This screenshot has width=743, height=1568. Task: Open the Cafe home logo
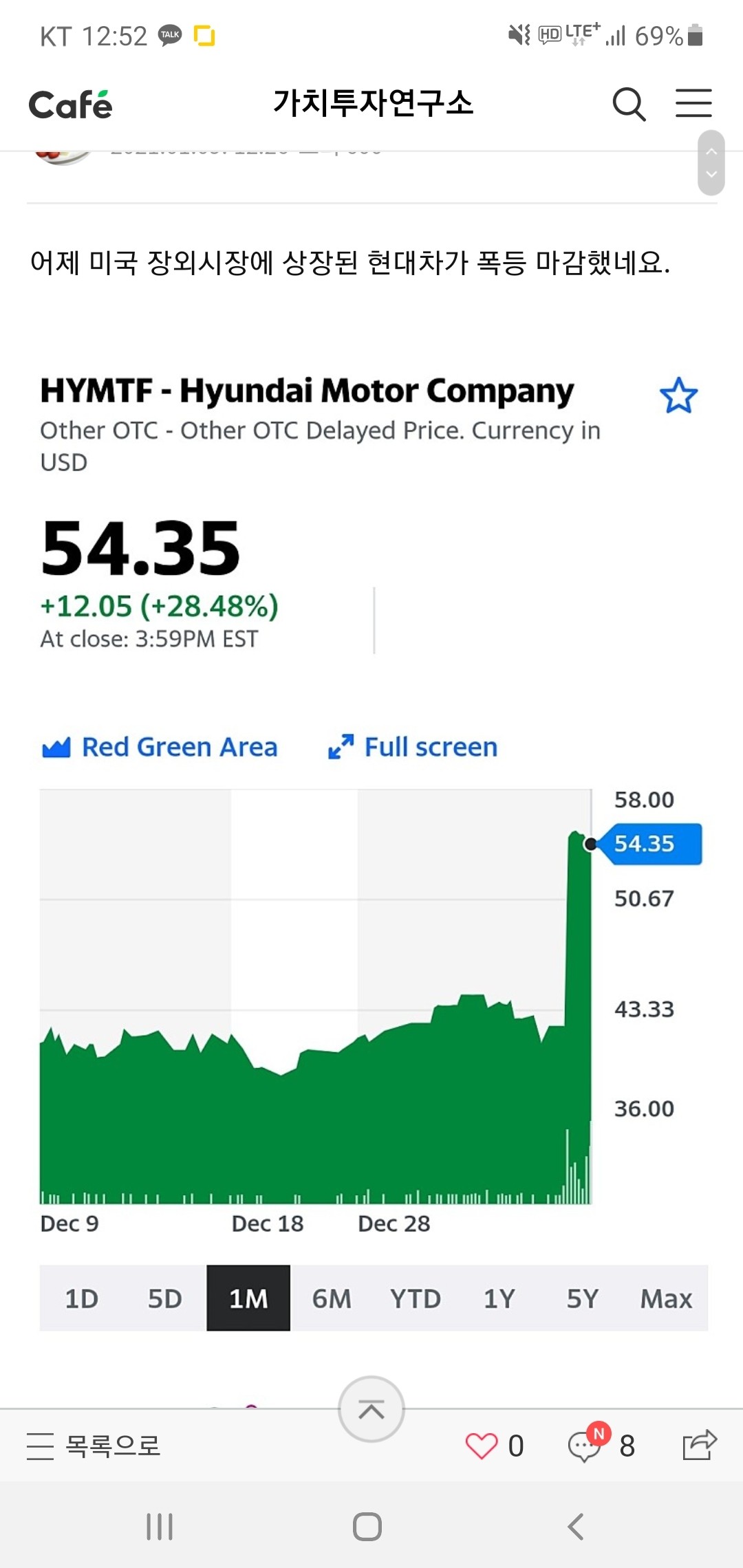tap(70, 105)
